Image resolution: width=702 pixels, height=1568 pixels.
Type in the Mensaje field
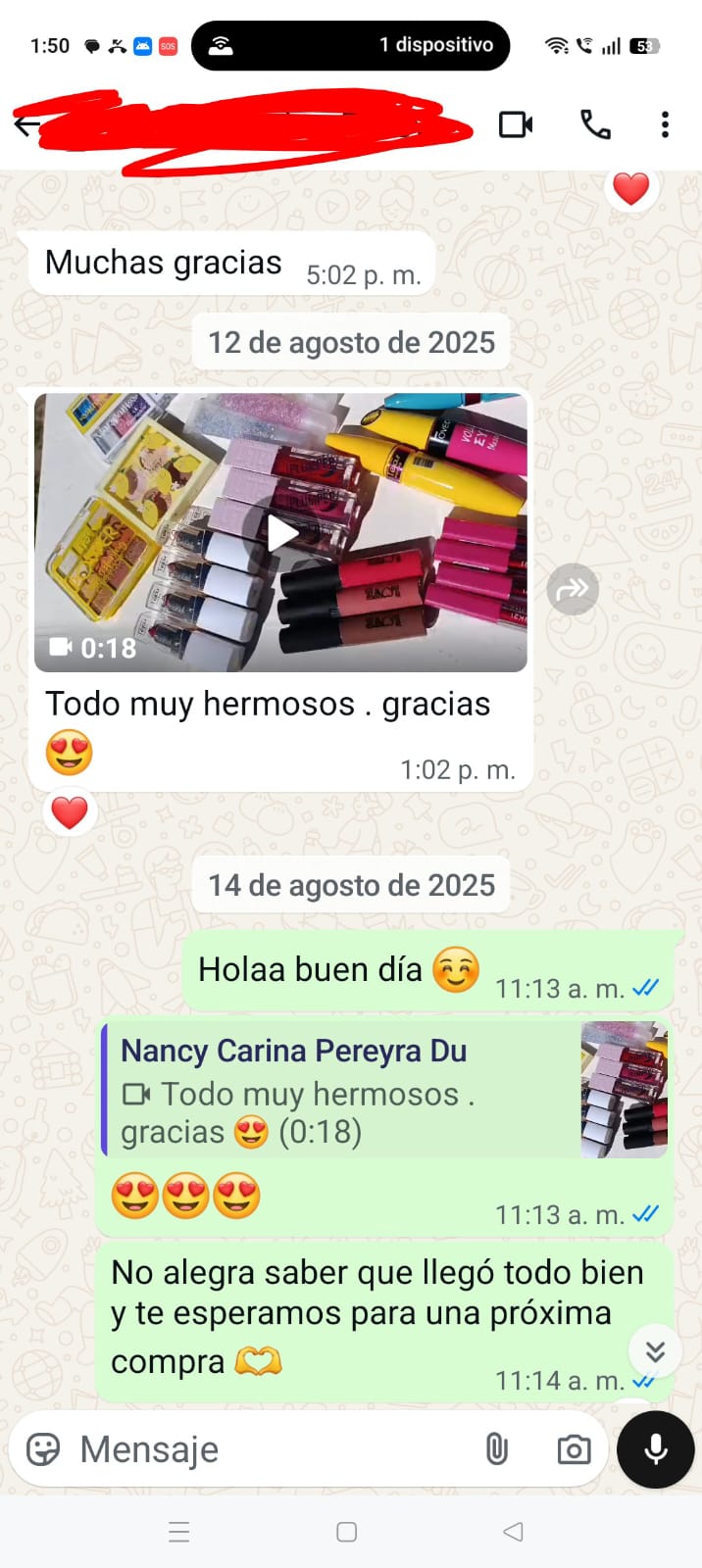pyautogui.click(x=265, y=1449)
